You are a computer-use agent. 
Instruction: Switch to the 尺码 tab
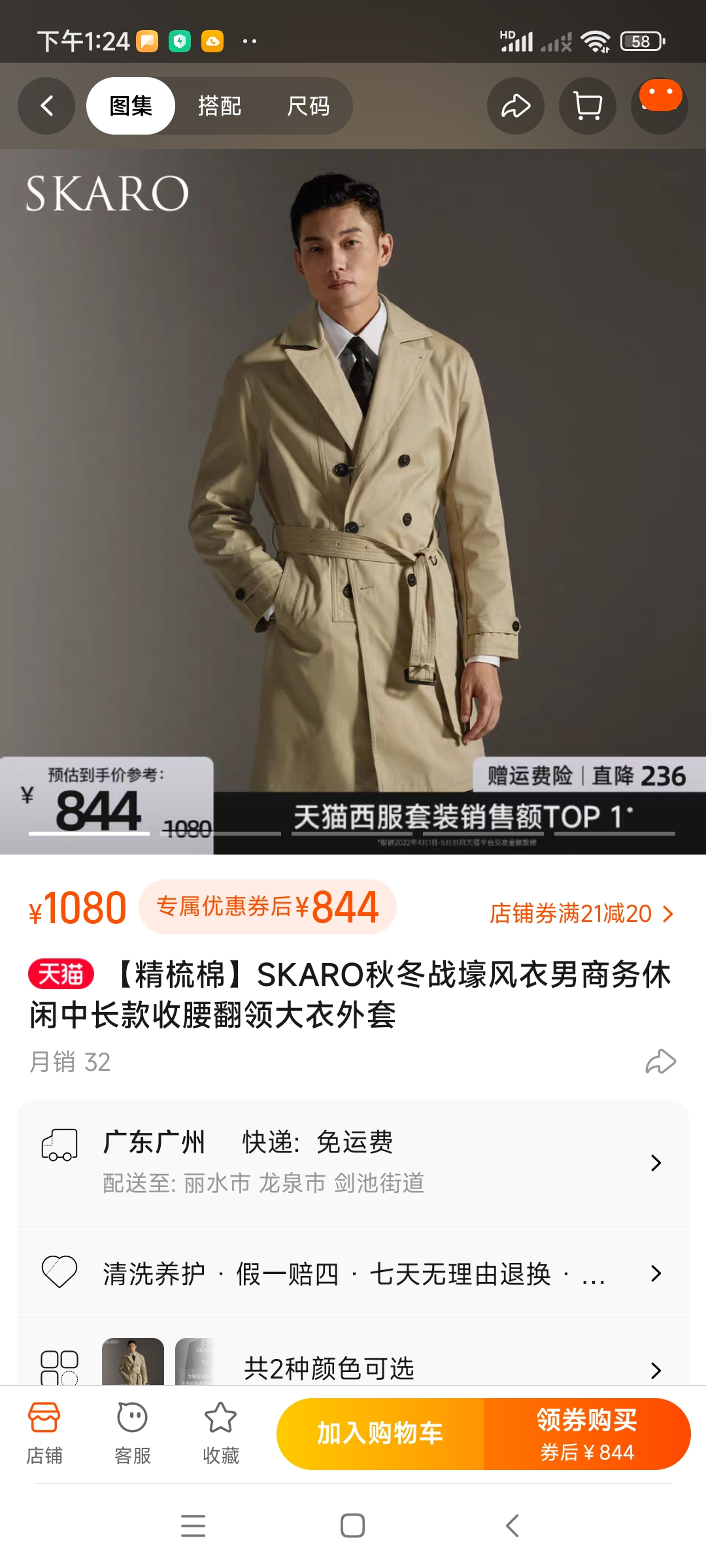tap(309, 106)
